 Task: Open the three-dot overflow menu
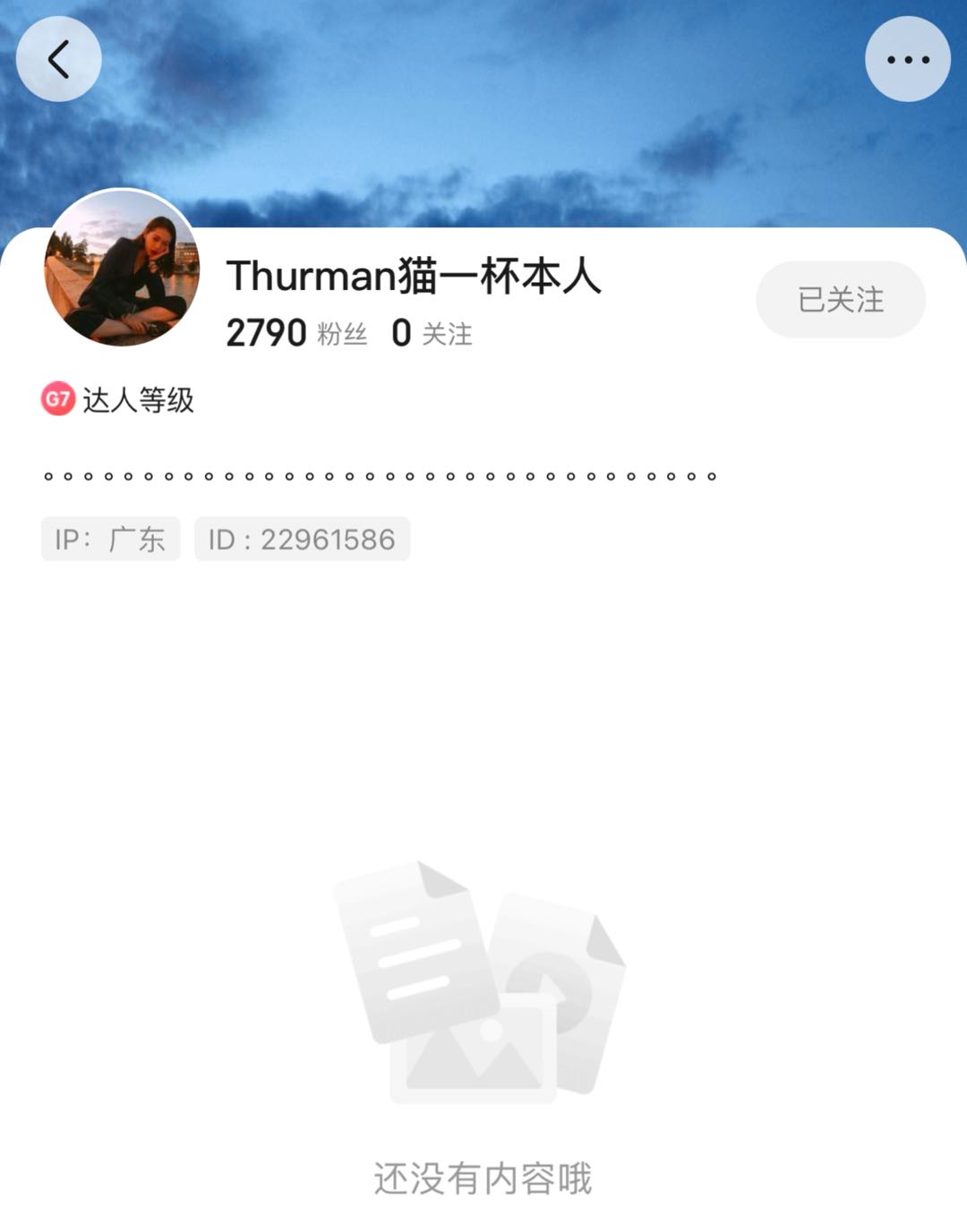point(907,60)
